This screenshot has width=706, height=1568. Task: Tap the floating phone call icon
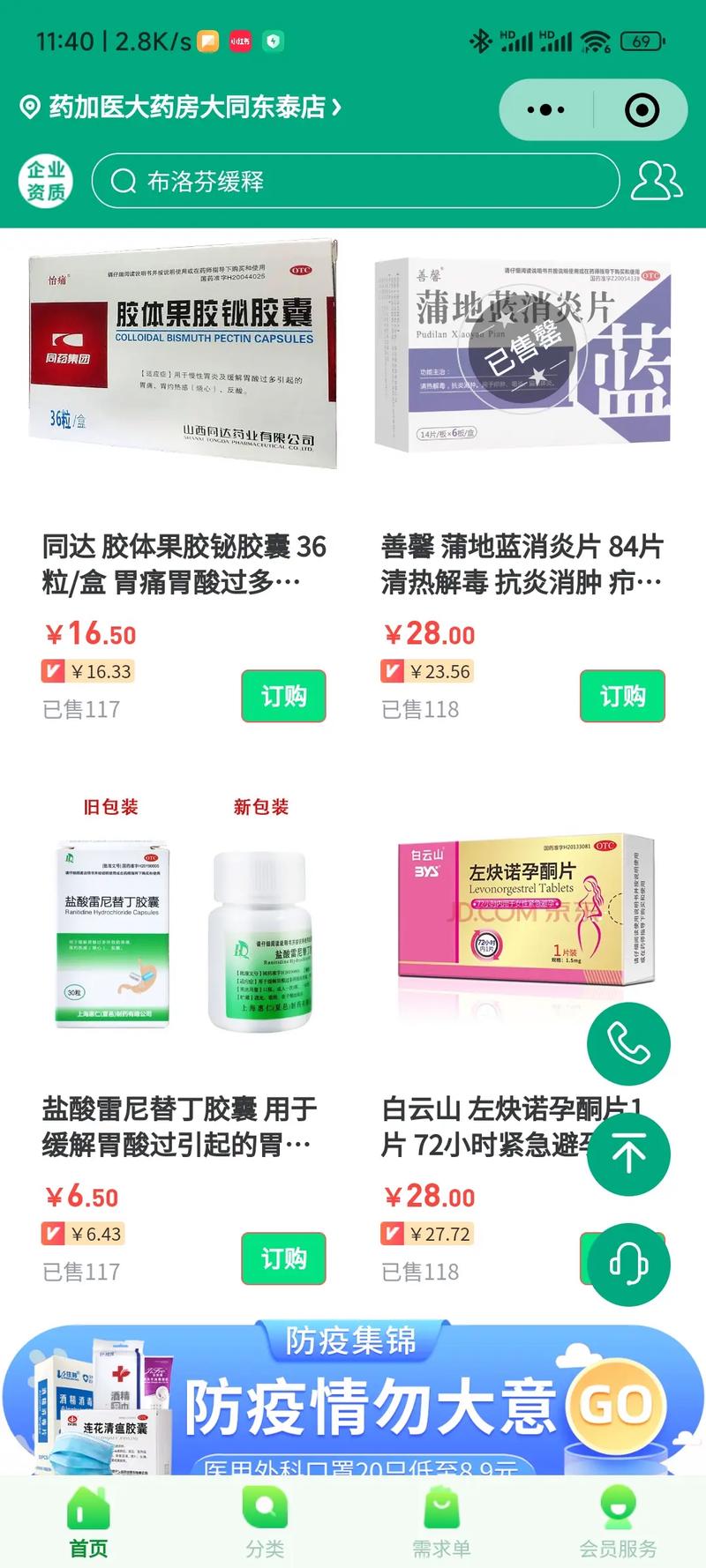(x=628, y=1042)
